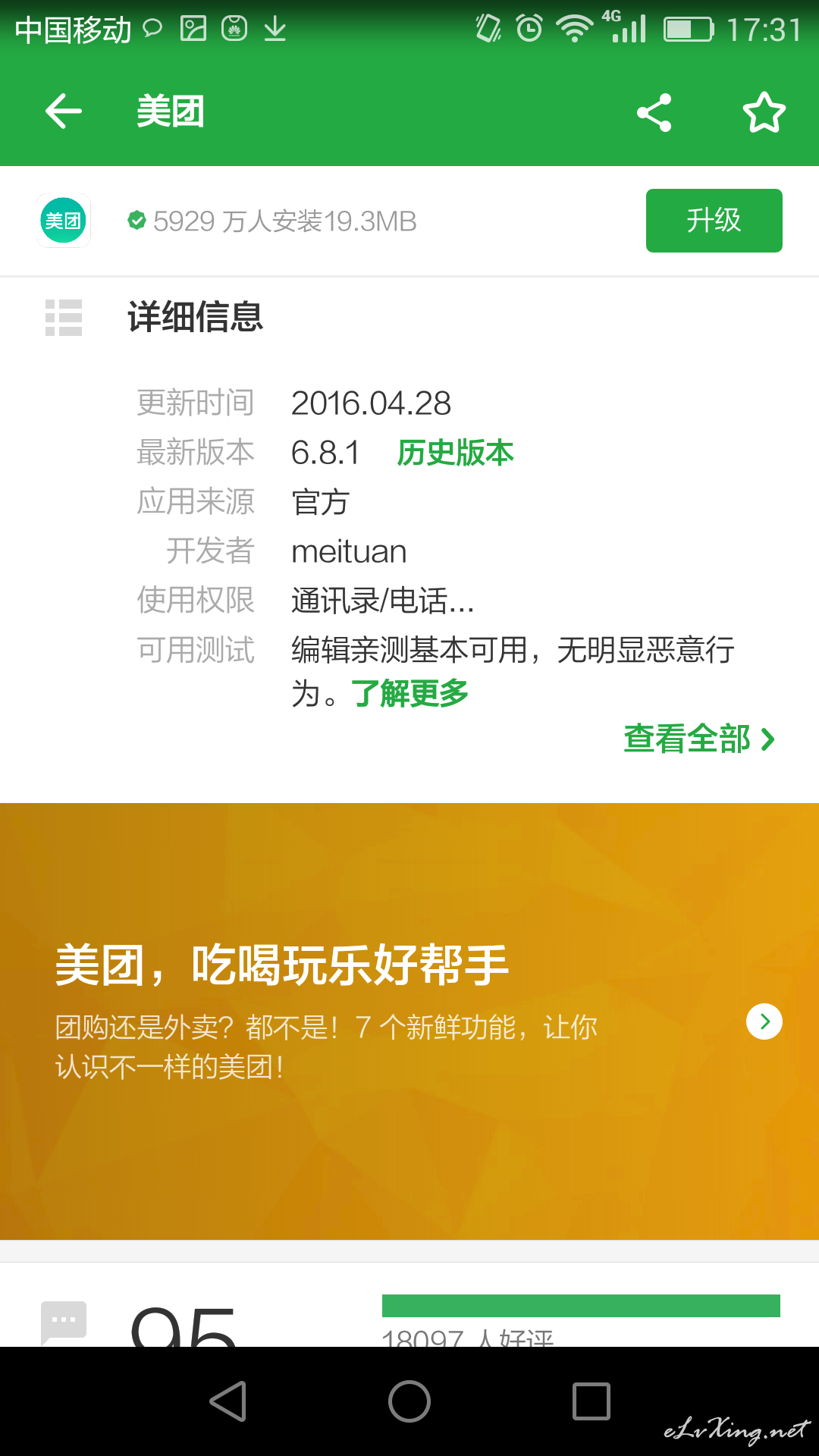The height and width of the screenshot is (1456, 819).
Task: Add 美团 to favorites with the star
Action: click(764, 112)
